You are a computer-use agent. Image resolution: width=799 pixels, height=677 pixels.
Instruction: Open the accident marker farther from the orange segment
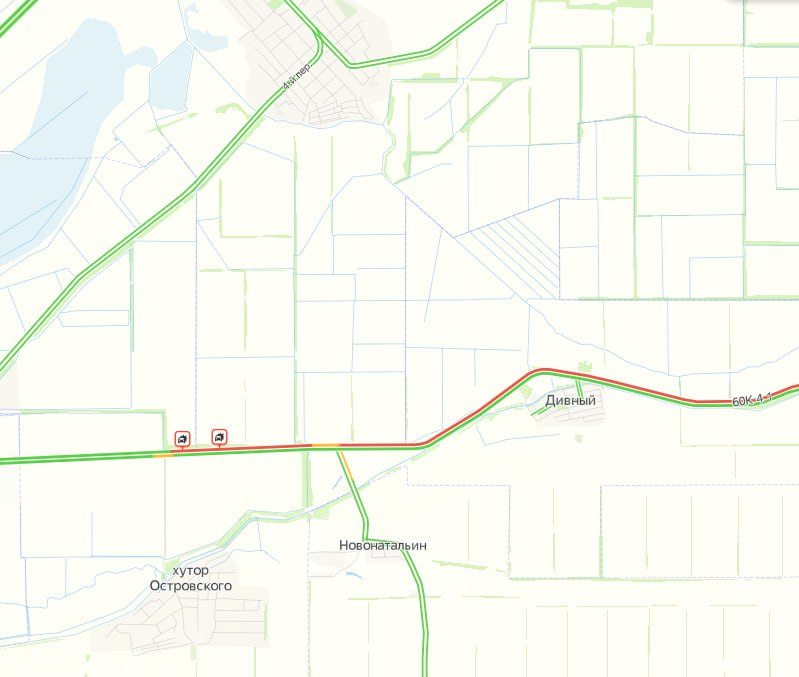pyautogui.click(x=219, y=436)
